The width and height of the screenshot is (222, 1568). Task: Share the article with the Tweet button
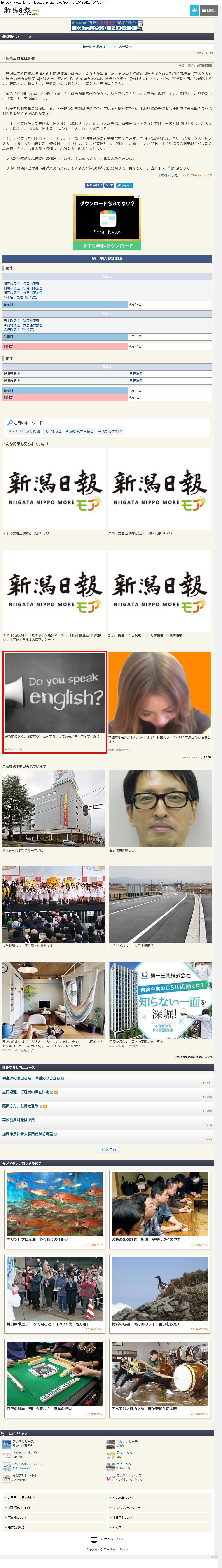(125, 185)
